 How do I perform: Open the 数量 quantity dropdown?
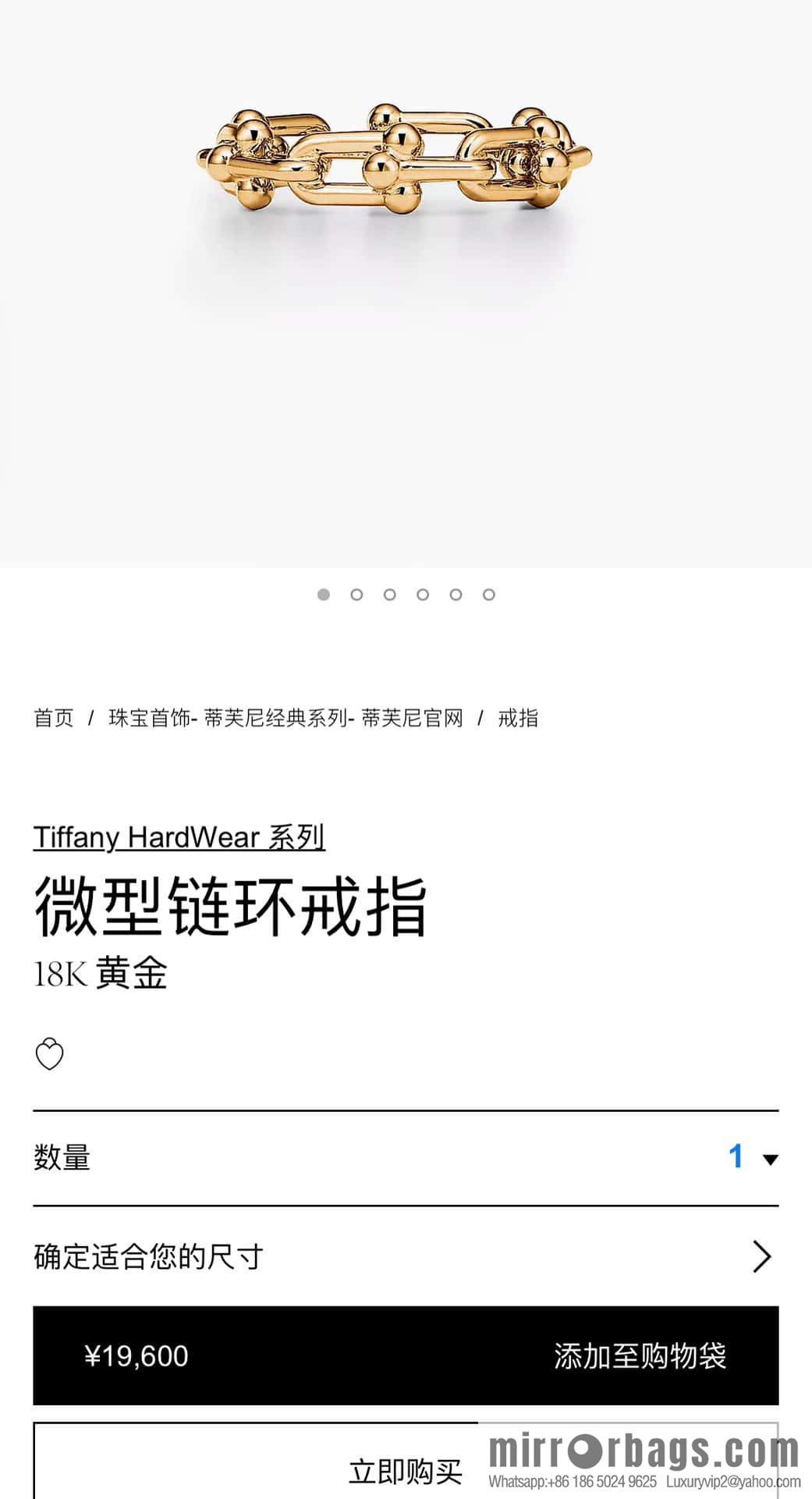(x=752, y=1157)
